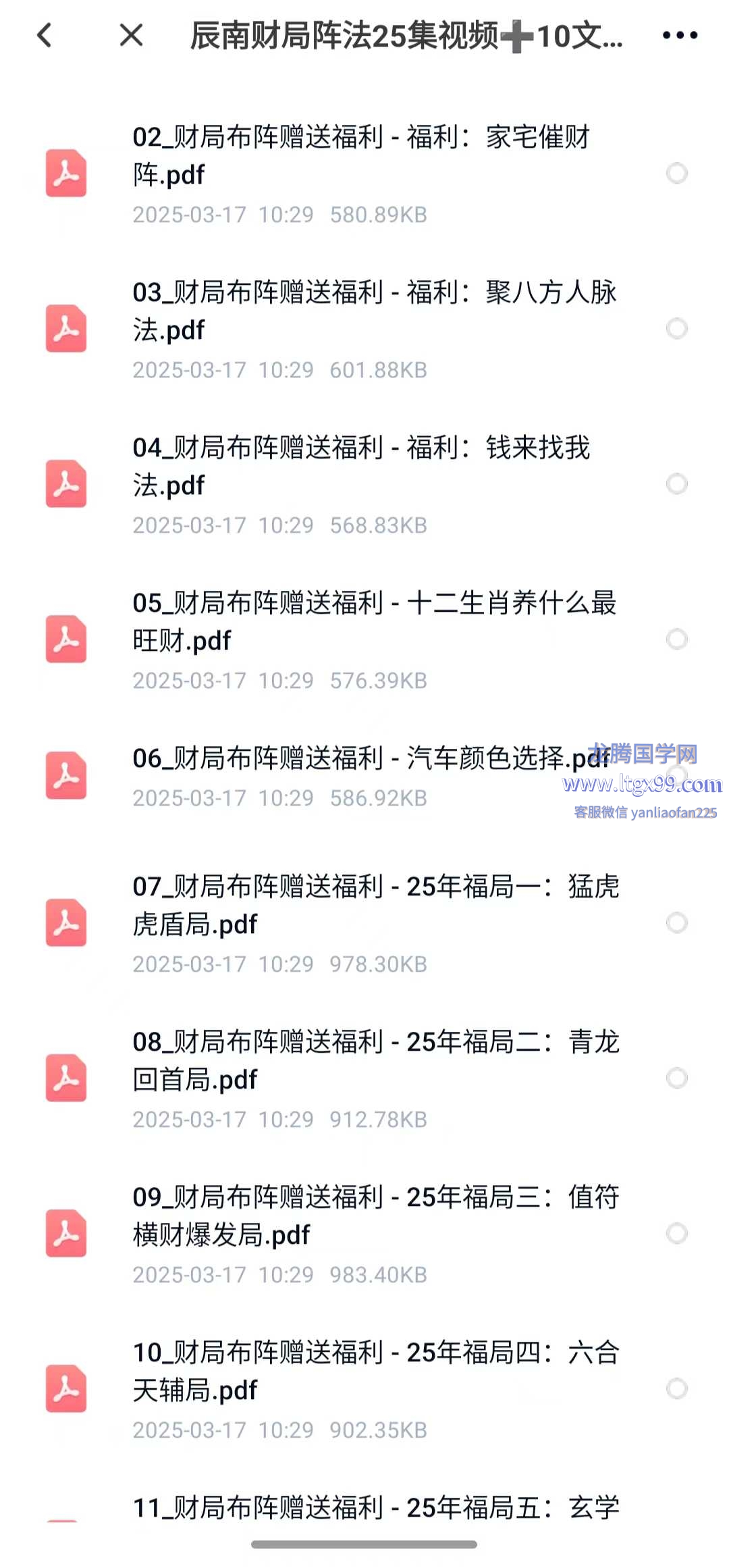Select the checkbox for 02 家宅催财阵.pdf
Screen dimensions: 729x1568
(x=676, y=174)
